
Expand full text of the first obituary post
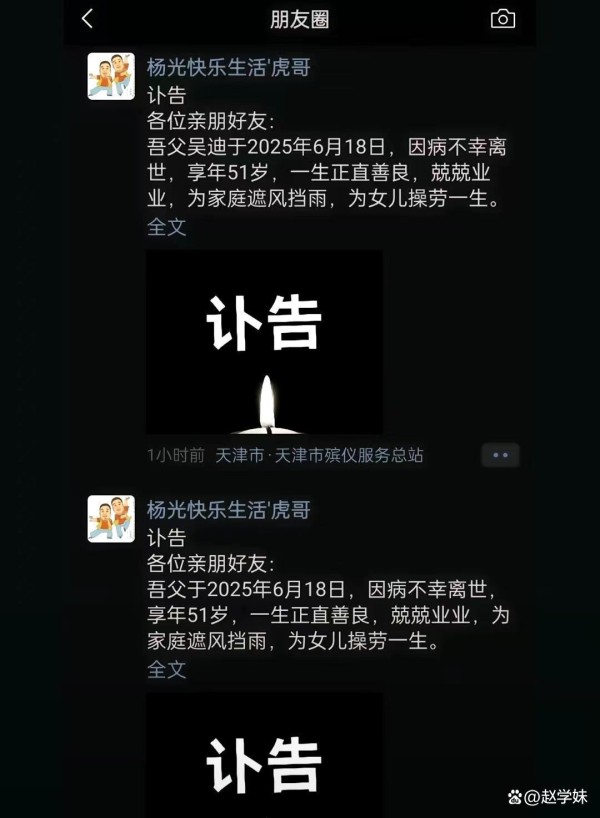coord(167,227)
